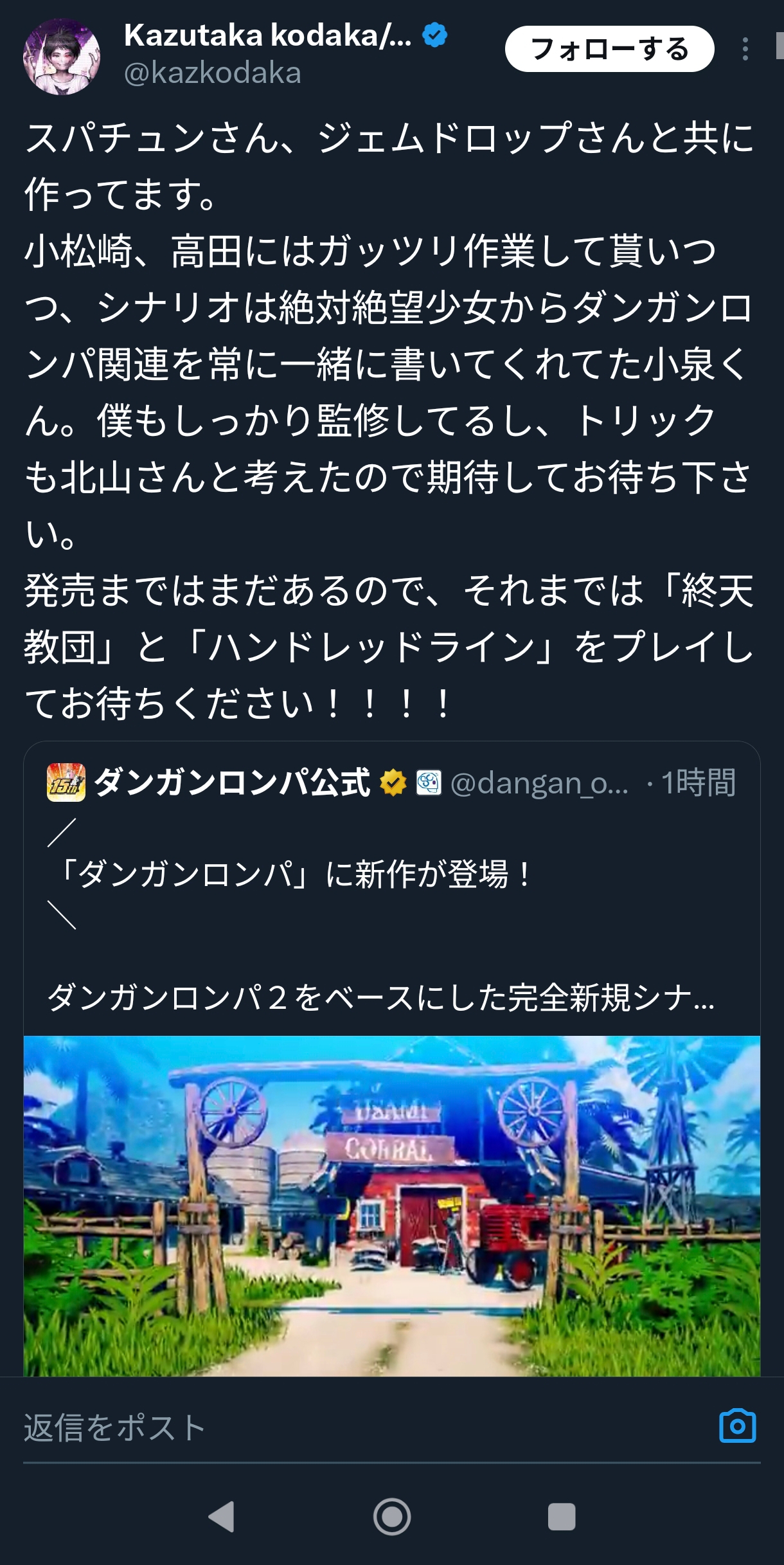
Task: Open the recent apps view
Action: coord(561,1517)
